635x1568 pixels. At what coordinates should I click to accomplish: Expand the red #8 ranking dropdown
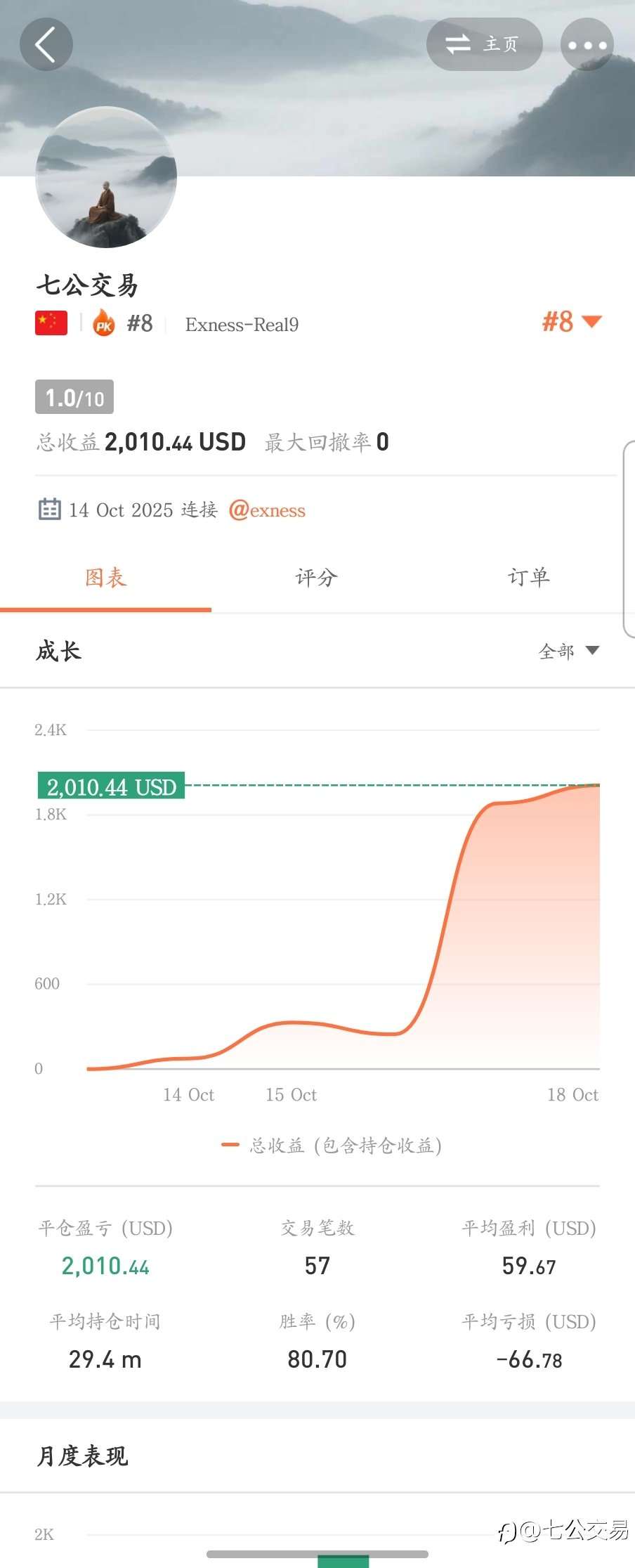coord(570,321)
